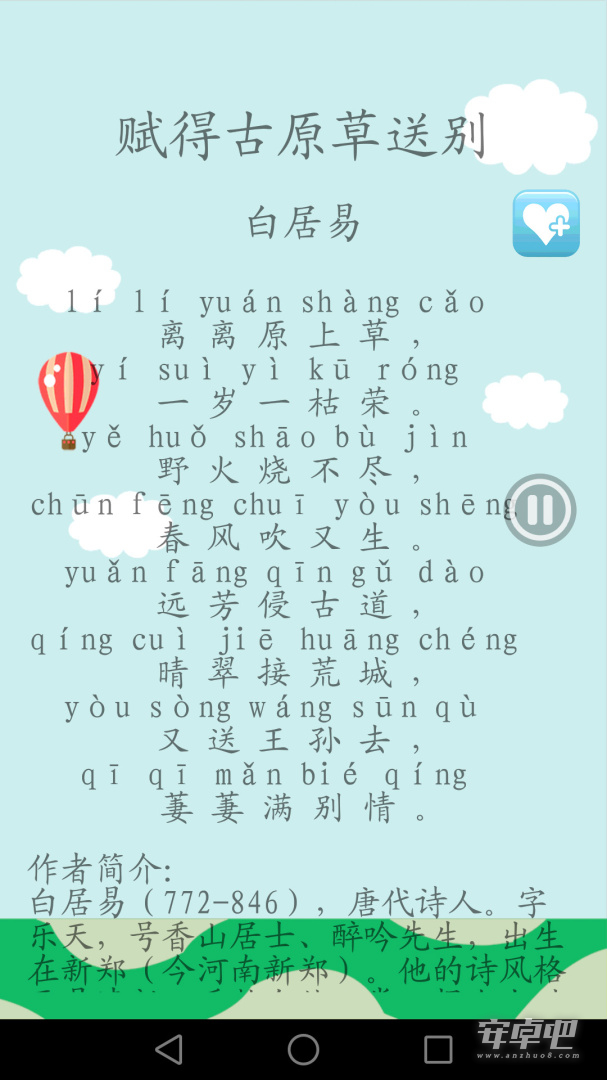
Task: Pause the poem recitation
Action: point(540,510)
